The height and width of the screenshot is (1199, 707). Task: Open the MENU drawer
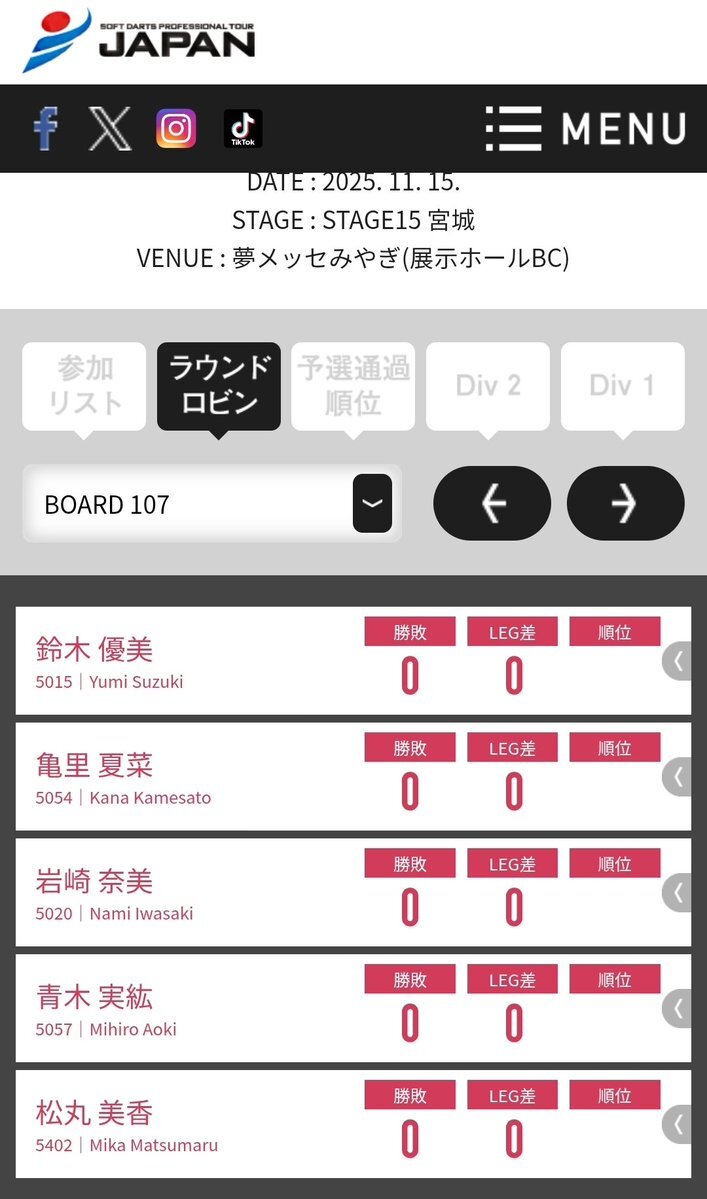586,129
